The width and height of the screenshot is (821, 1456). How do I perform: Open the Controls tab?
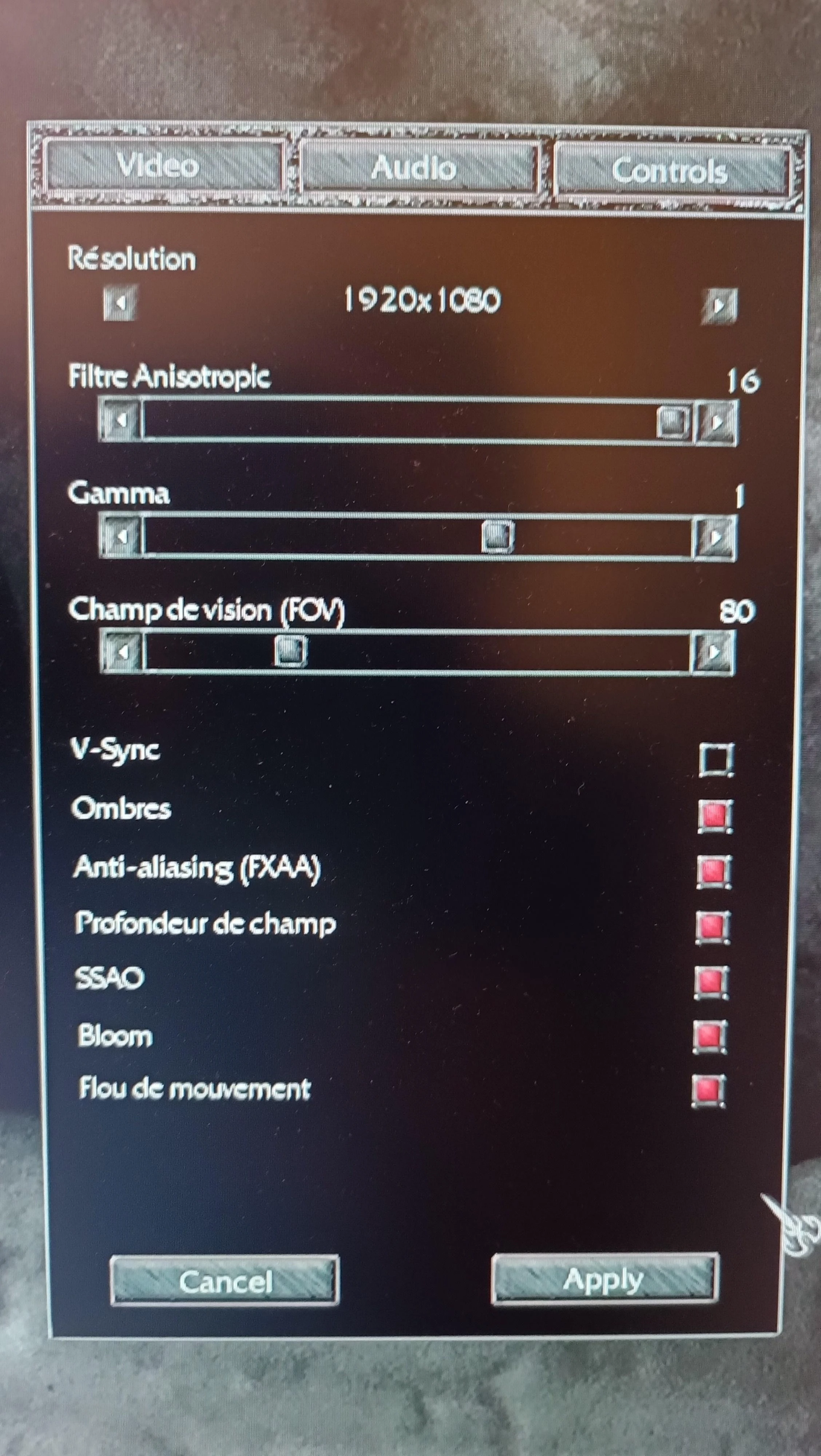[x=671, y=170]
